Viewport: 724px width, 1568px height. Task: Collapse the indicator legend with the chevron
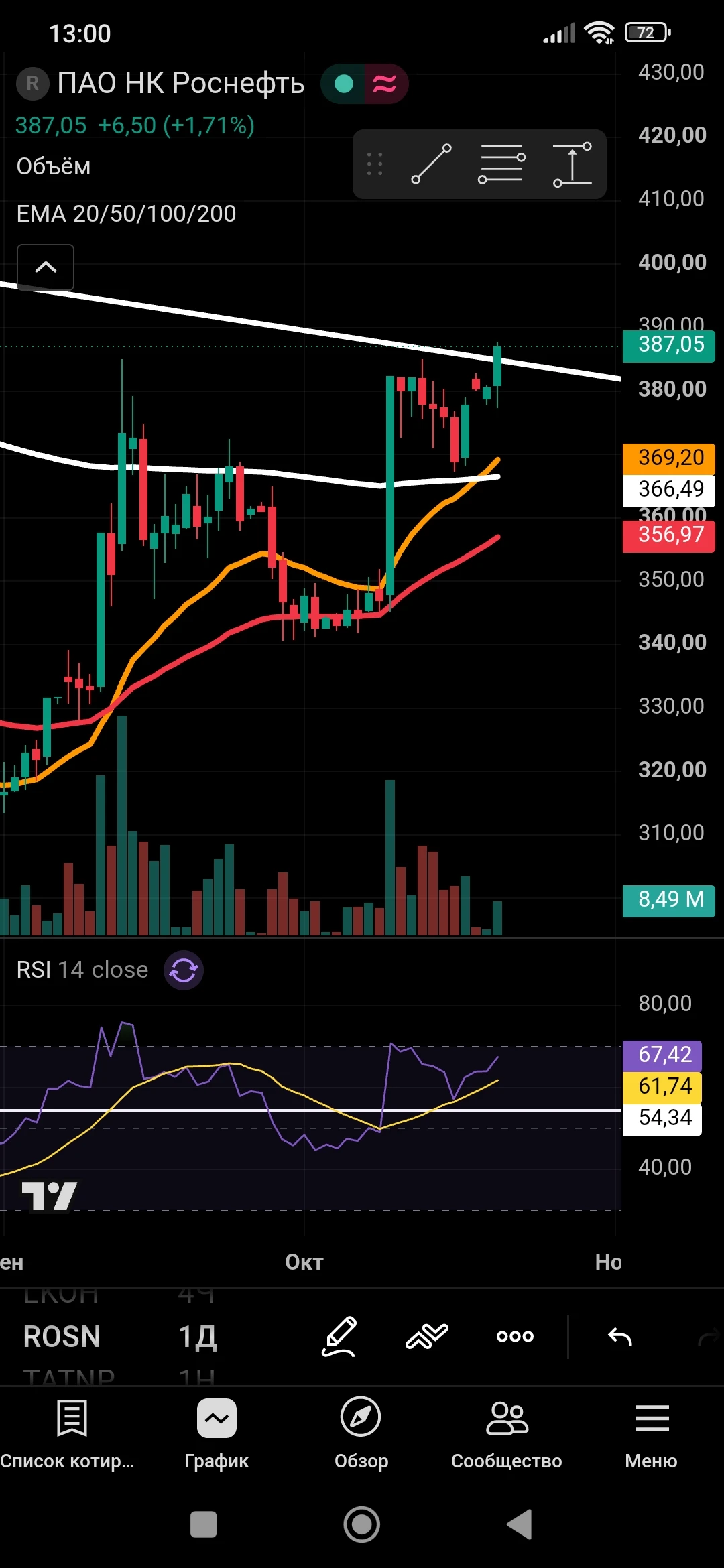(46, 267)
